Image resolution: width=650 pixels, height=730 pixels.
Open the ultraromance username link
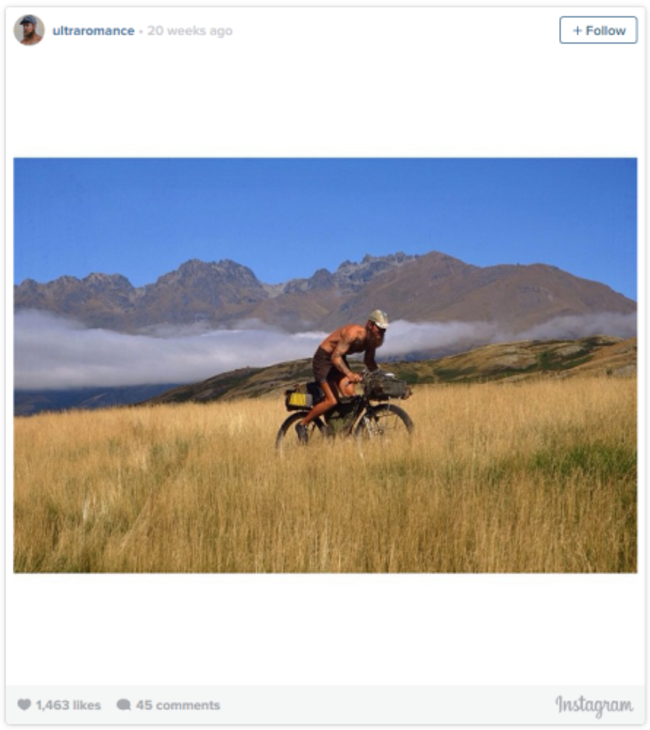[93, 31]
